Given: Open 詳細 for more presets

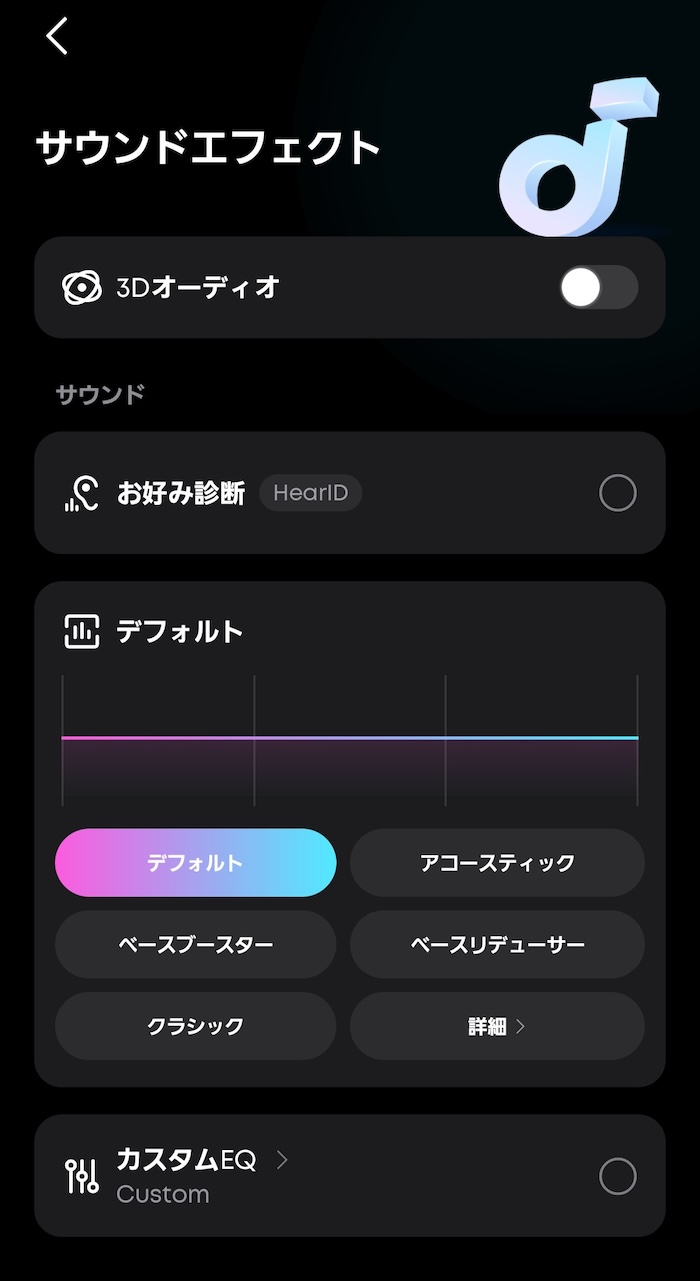Looking at the screenshot, I should pyautogui.click(x=497, y=1026).
